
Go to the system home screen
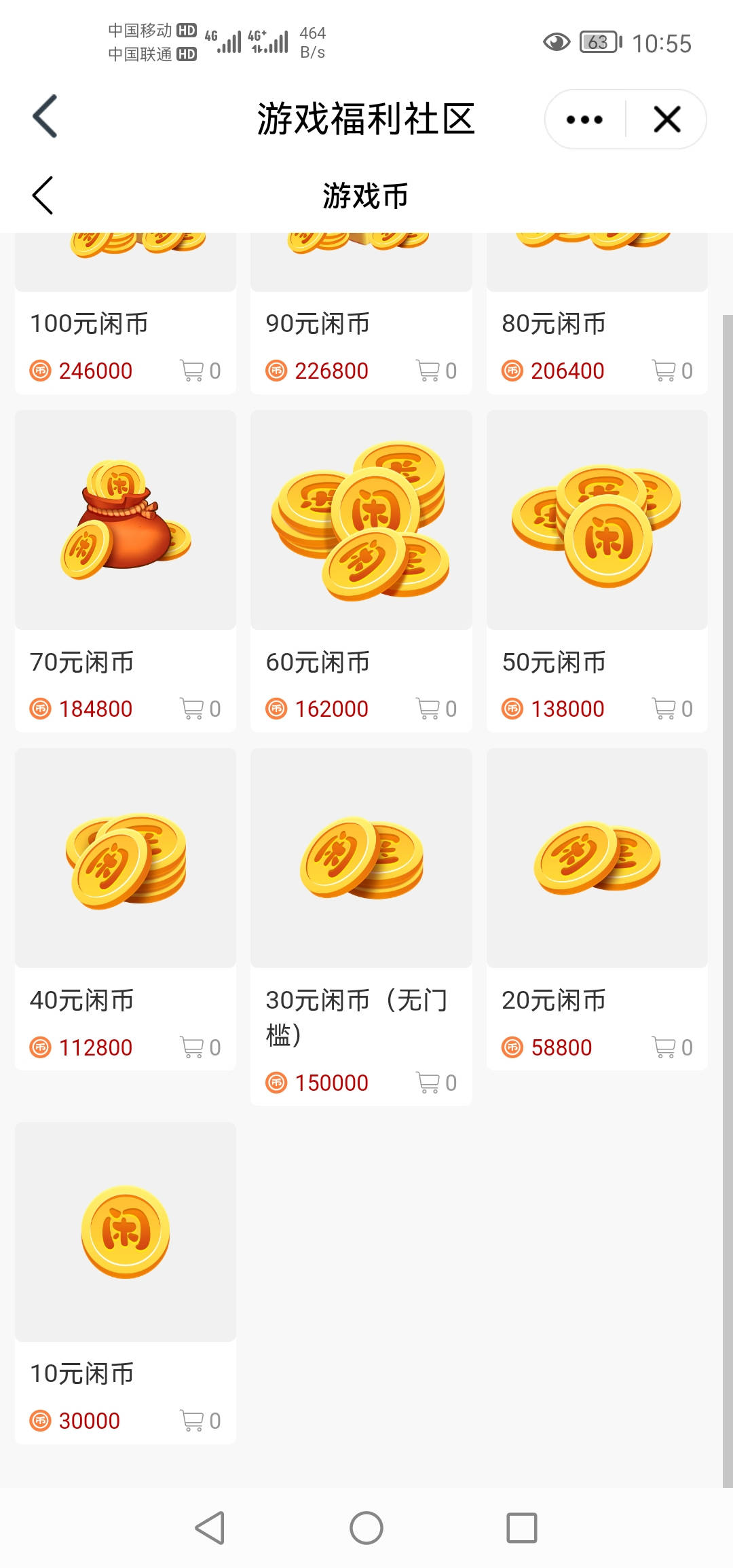tap(366, 1528)
